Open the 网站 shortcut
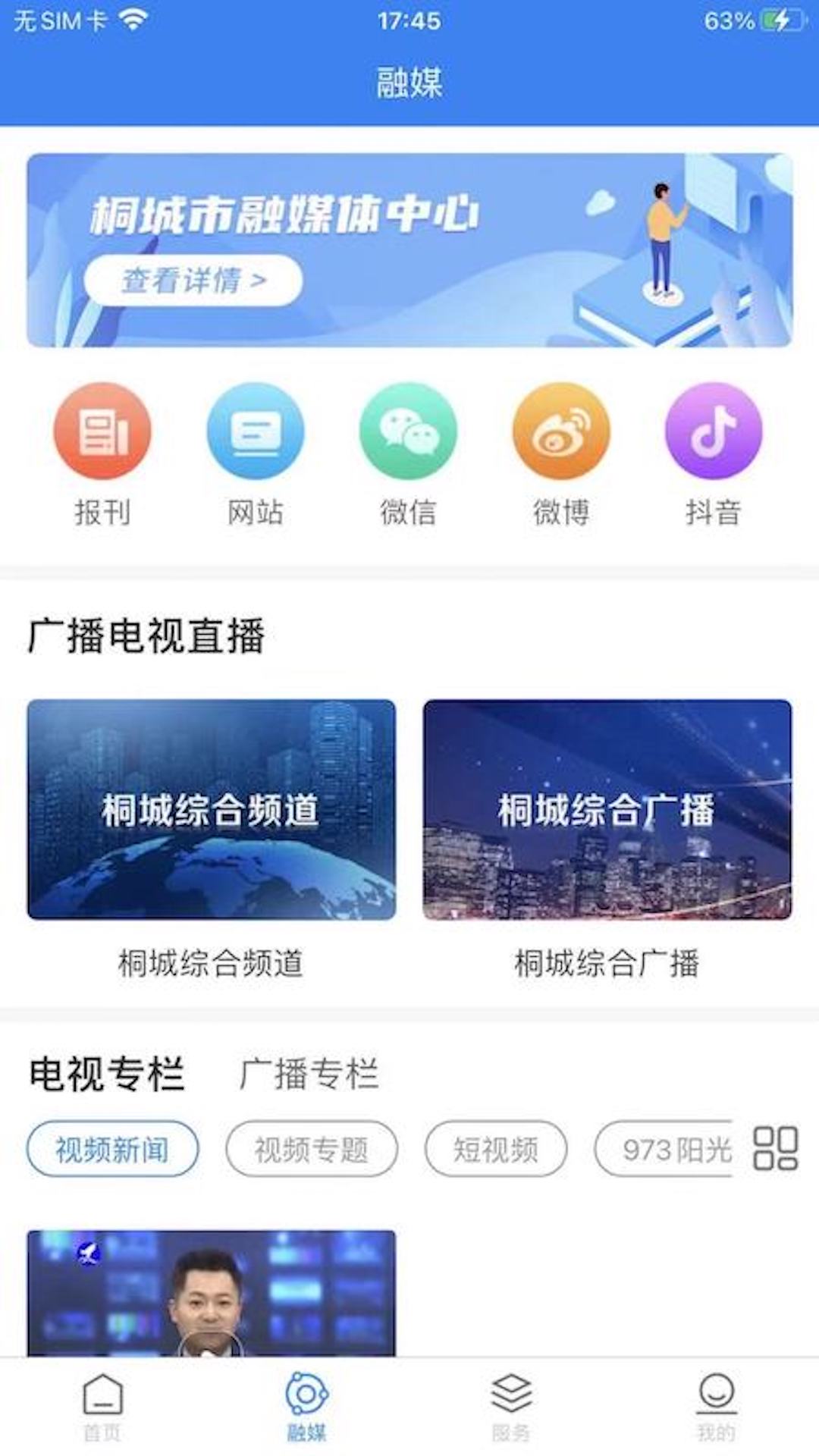This screenshot has height=1456, width=819. click(256, 431)
